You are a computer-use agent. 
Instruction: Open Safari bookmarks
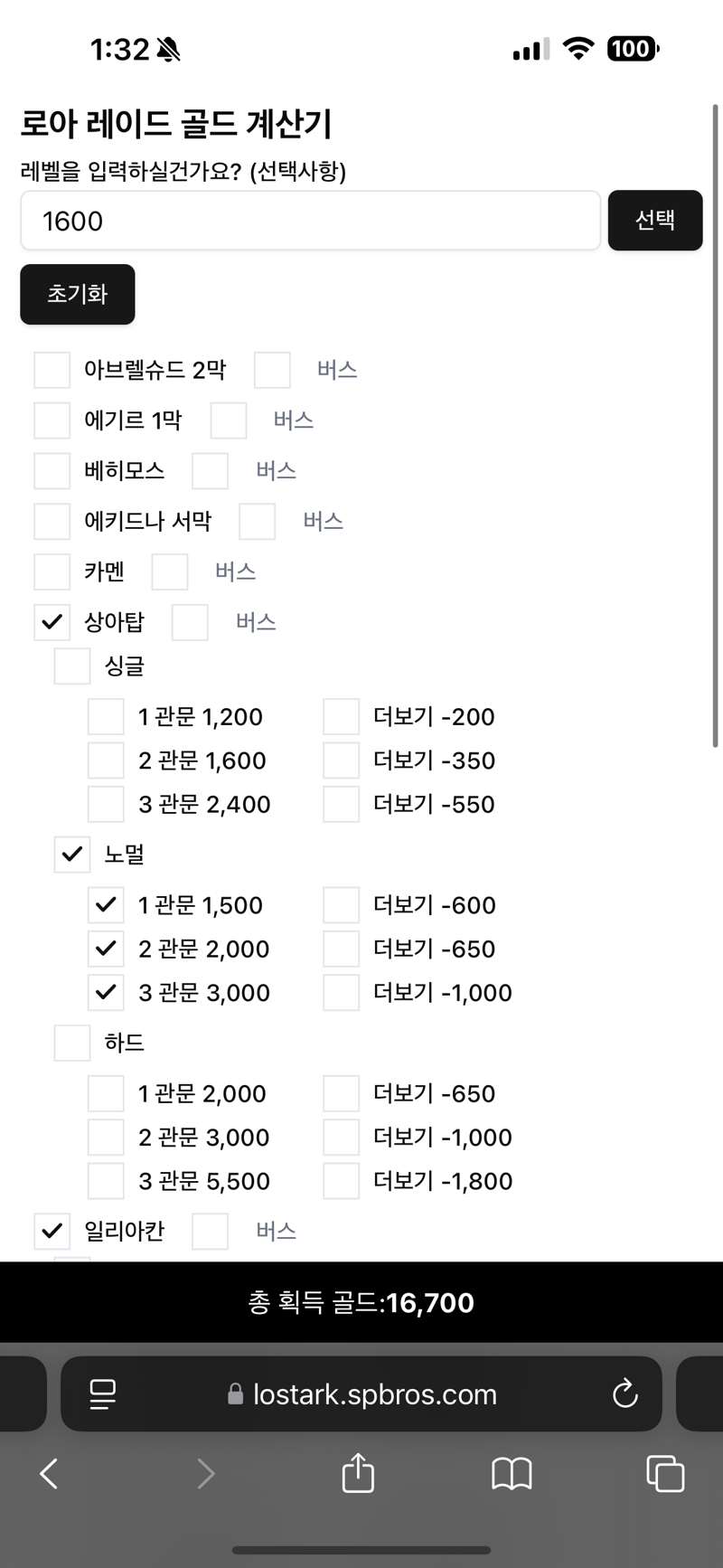point(512,1474)
